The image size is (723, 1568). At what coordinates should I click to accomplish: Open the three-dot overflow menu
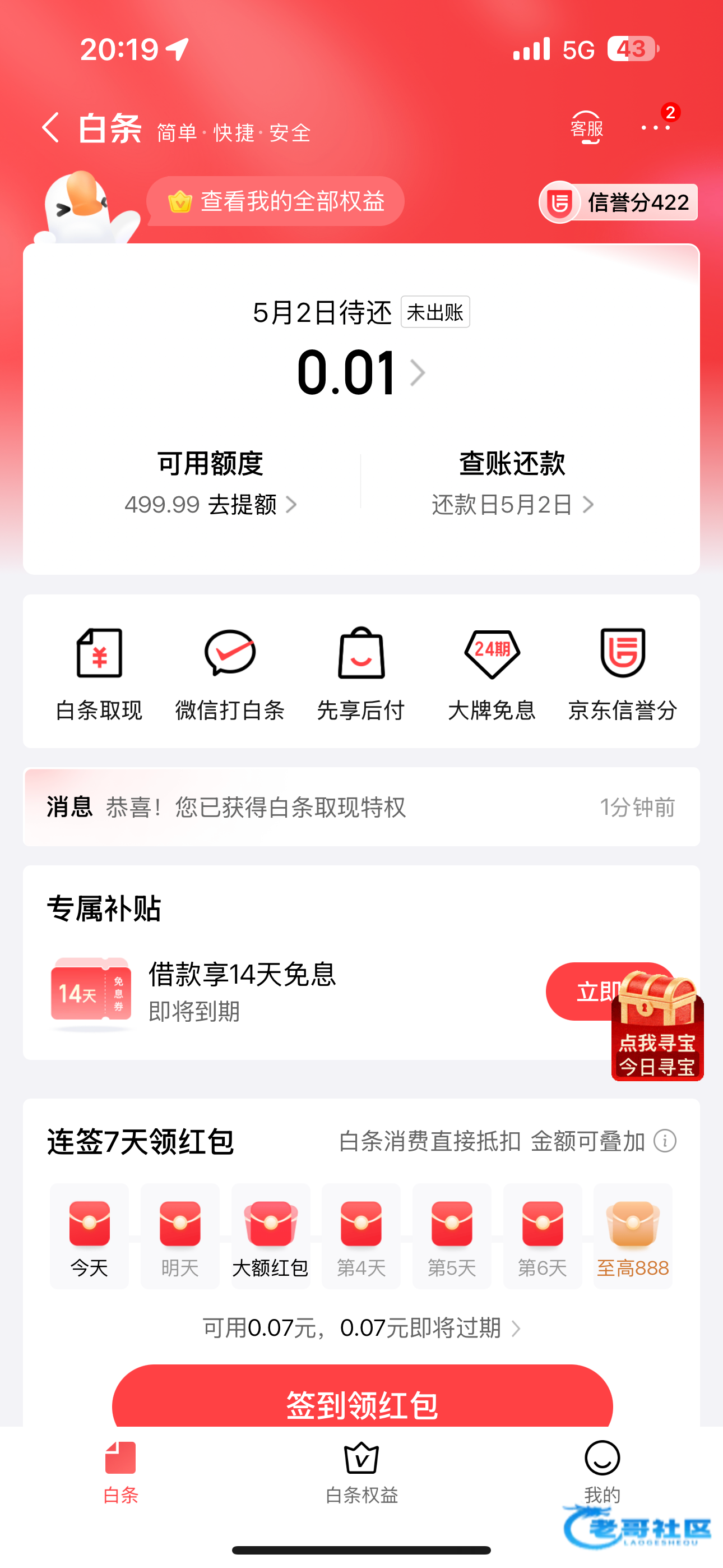pyautogui.click(x=655, y=128)
